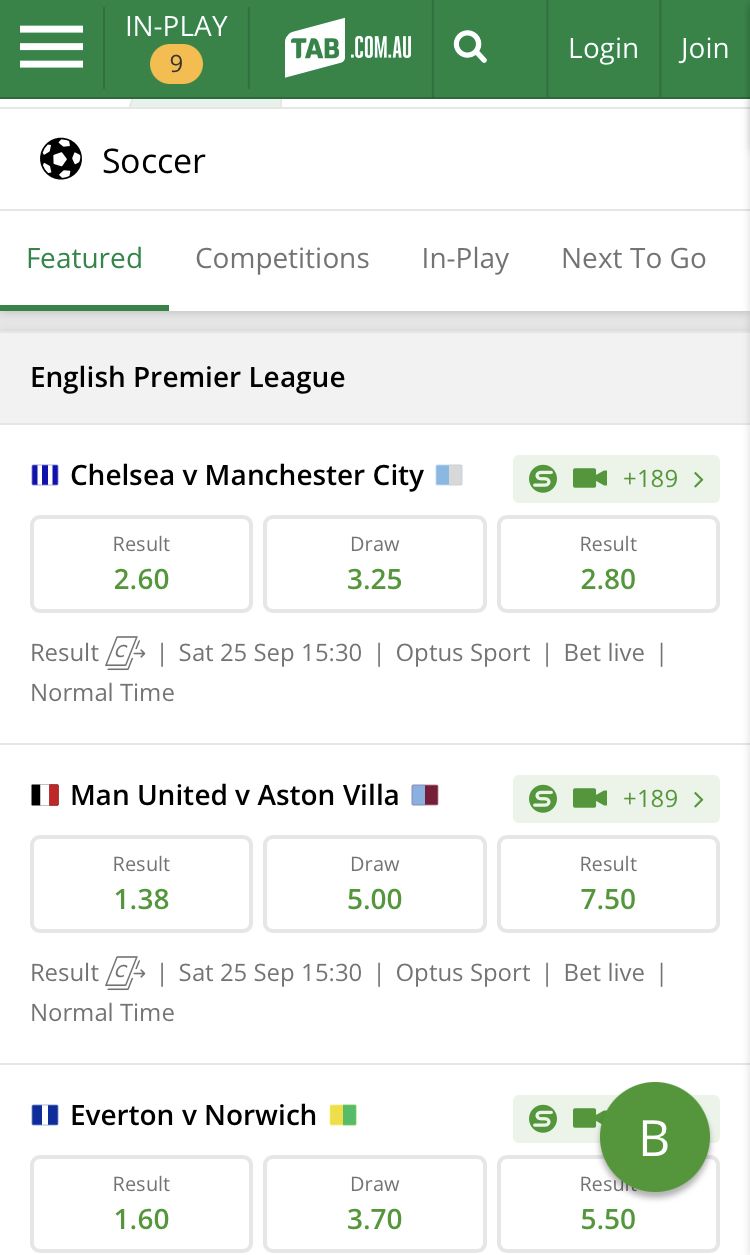Open the floating B bet slip button
This screenshot has width=750, height=1255.
(x=655, y=1137)
